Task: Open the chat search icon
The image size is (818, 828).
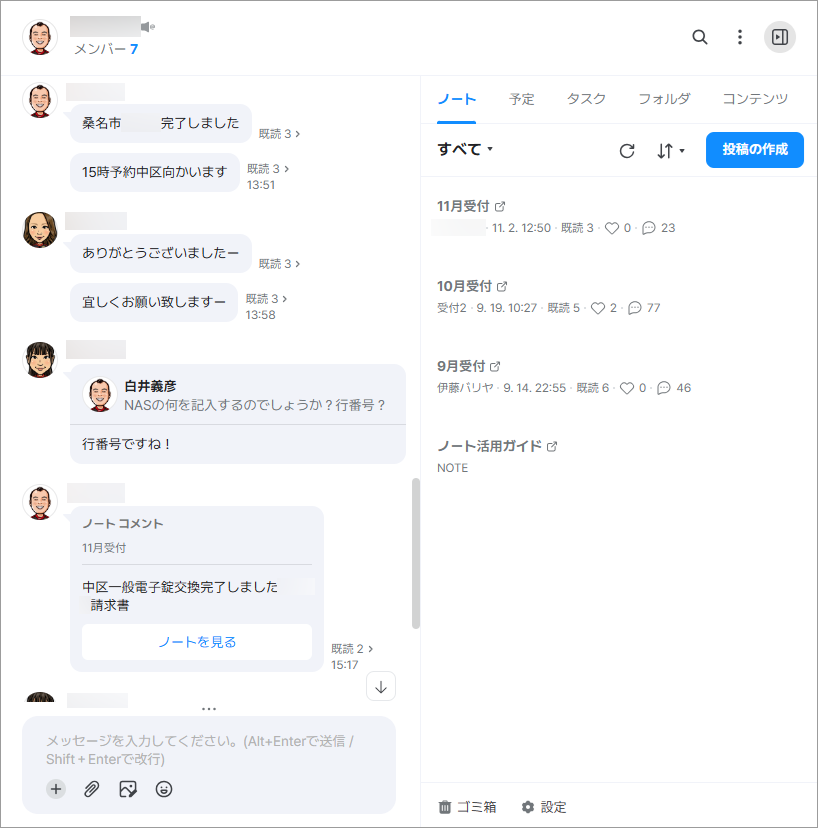Action: [700, 37]
